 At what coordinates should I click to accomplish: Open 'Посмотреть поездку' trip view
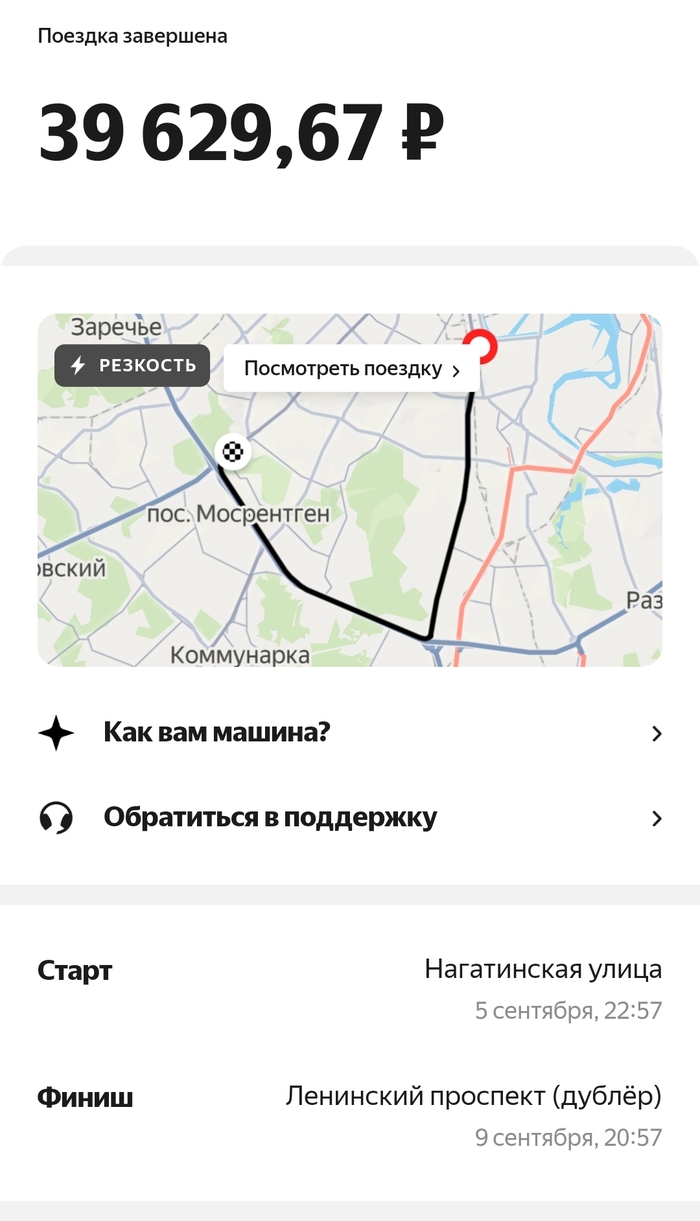(351, 369)
